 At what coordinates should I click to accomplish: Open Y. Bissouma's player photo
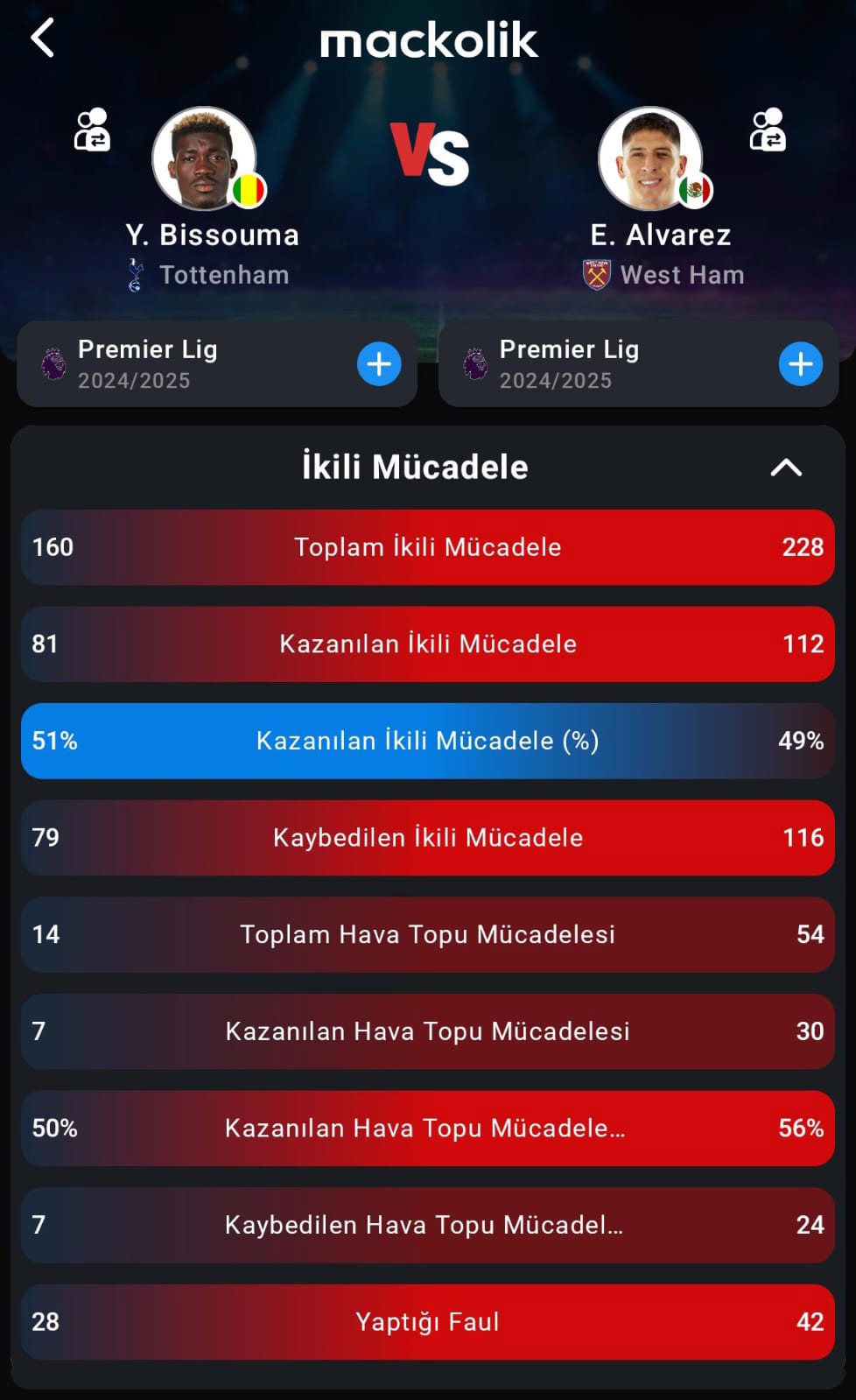click(x=205, y=158)
